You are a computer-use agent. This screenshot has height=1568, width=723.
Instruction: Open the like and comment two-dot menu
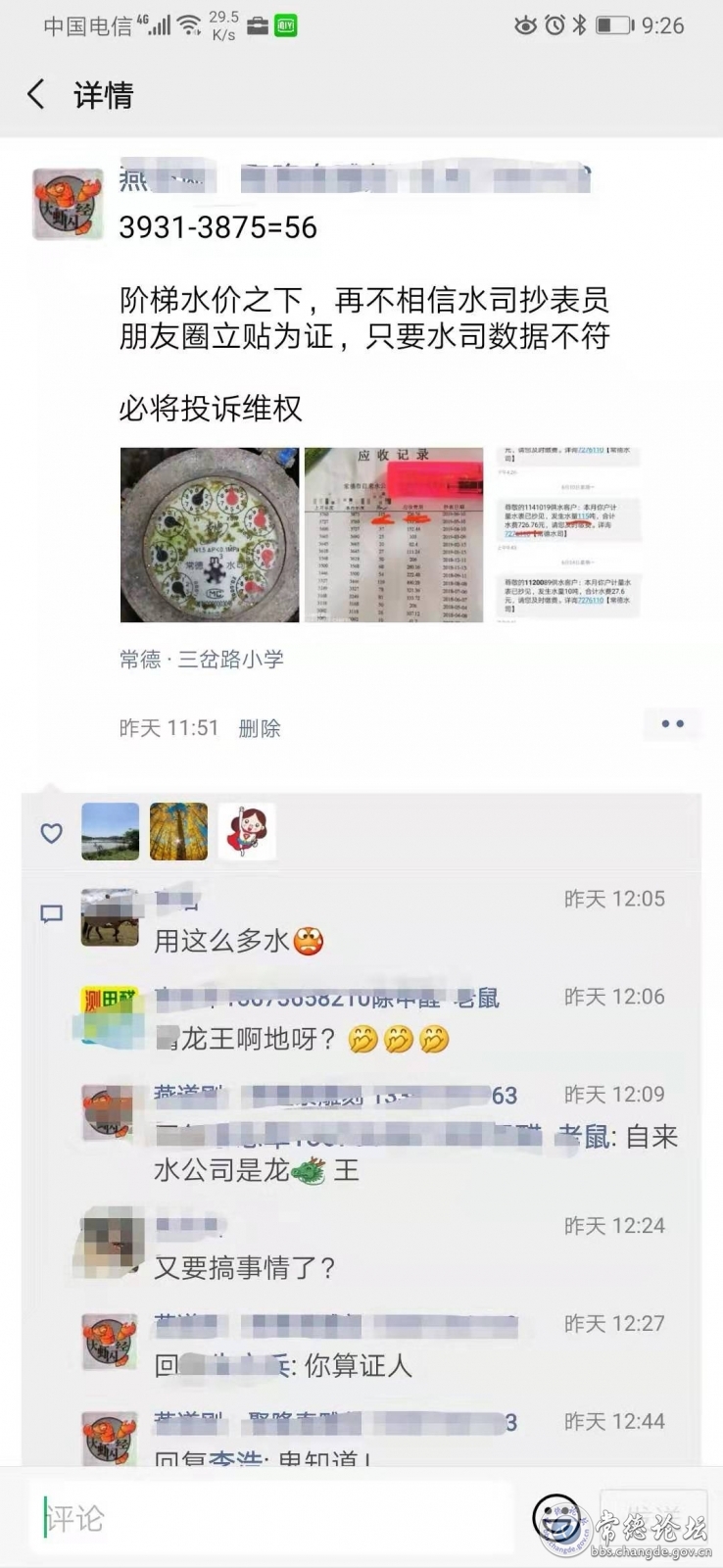672,724
